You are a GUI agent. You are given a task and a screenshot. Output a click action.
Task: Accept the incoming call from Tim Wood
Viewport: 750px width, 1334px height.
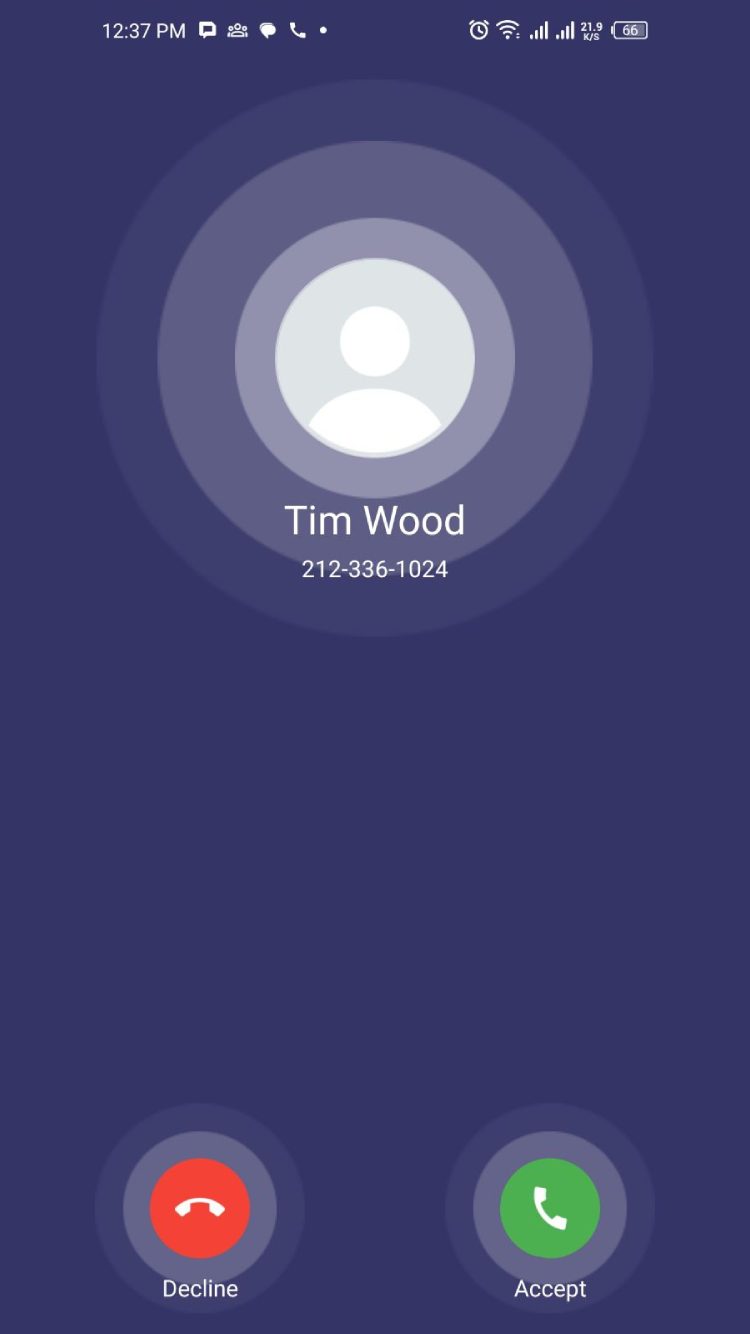click(550, 1208)
